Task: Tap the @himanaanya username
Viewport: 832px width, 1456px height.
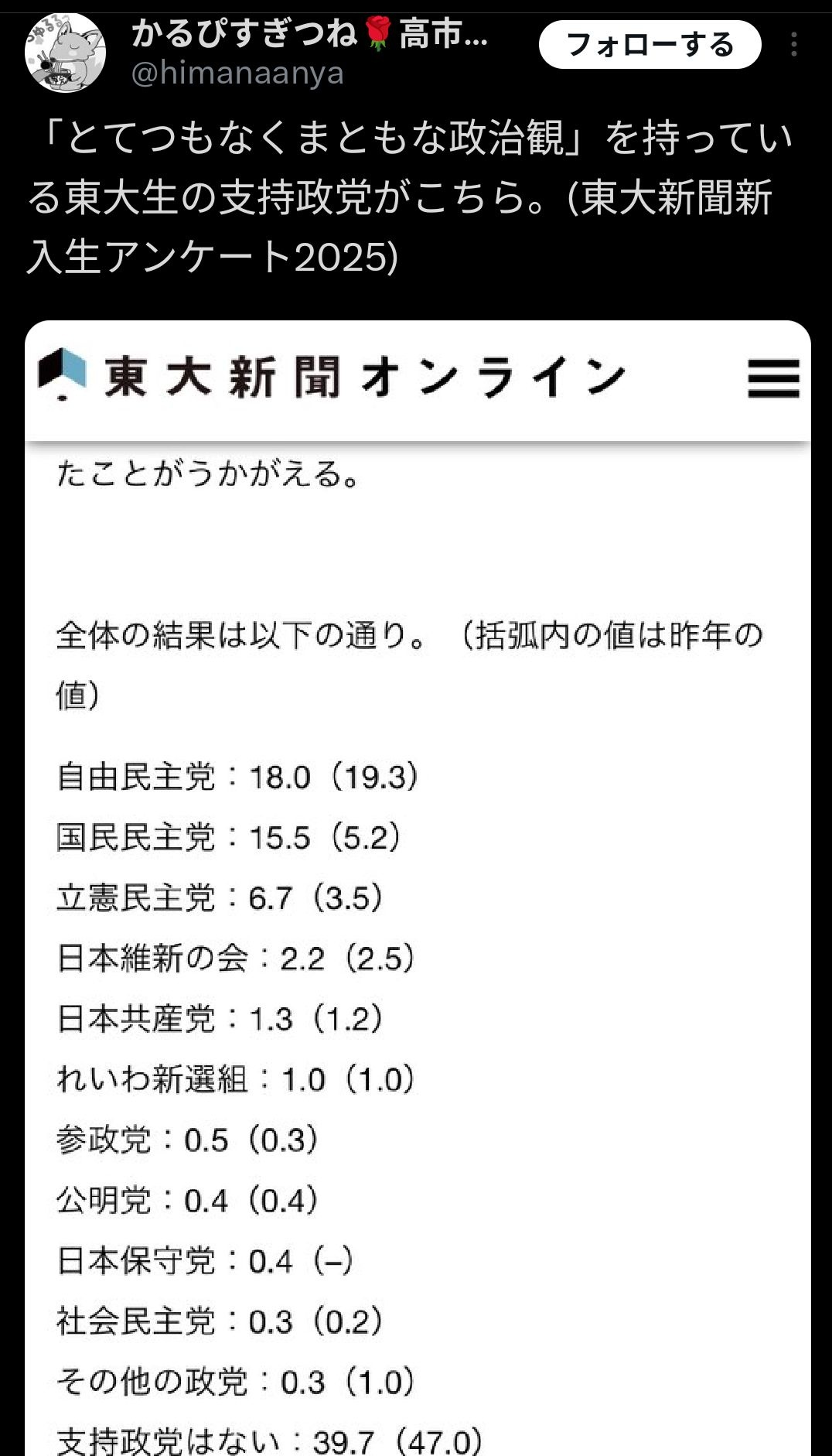Action: [x=238, y=73]
